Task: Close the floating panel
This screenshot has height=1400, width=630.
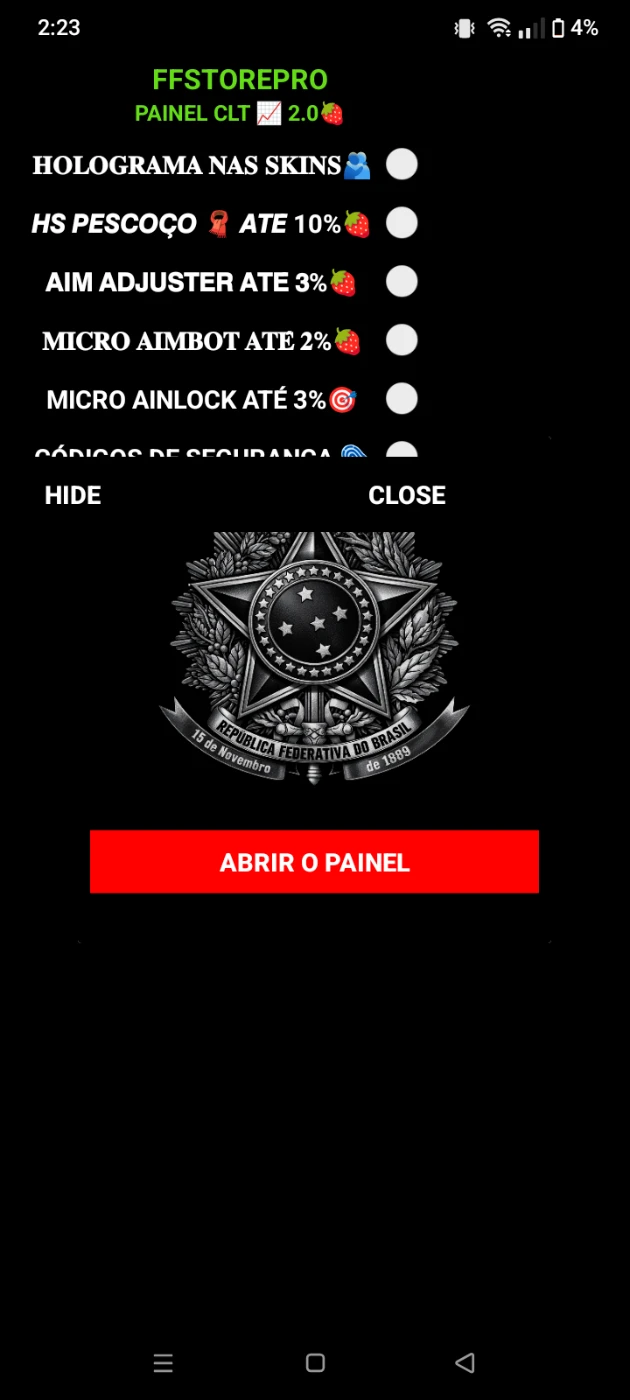Action: (x=406, y=495)
